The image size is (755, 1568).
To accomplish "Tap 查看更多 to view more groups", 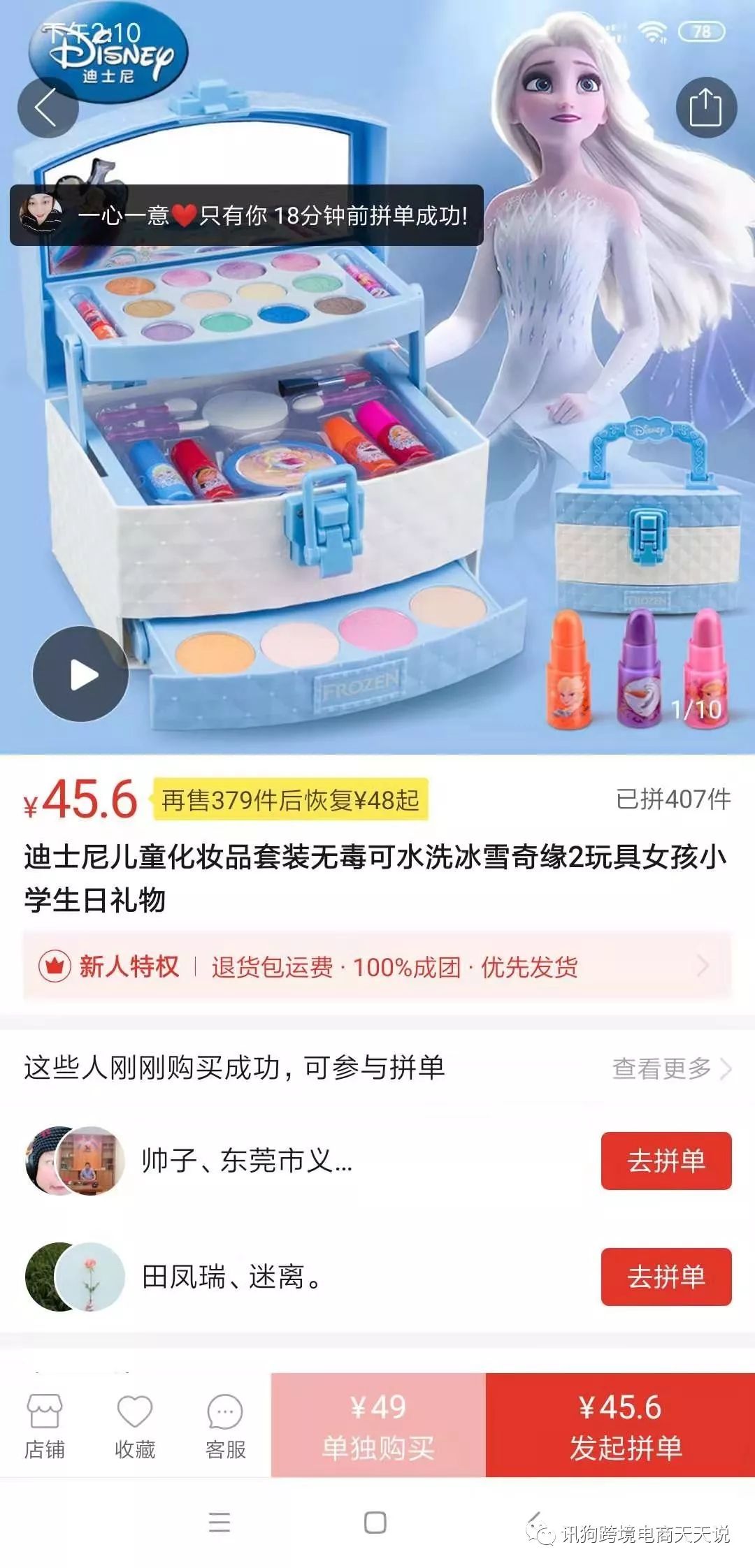I will pos(671,1068).
